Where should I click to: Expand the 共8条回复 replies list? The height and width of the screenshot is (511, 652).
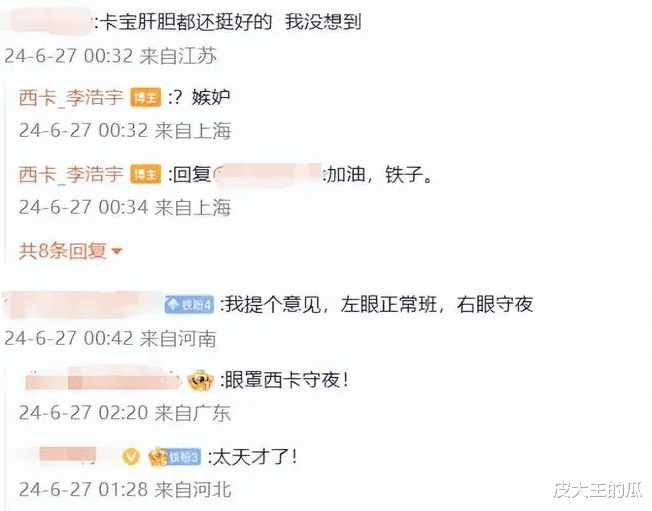point(70,251)
